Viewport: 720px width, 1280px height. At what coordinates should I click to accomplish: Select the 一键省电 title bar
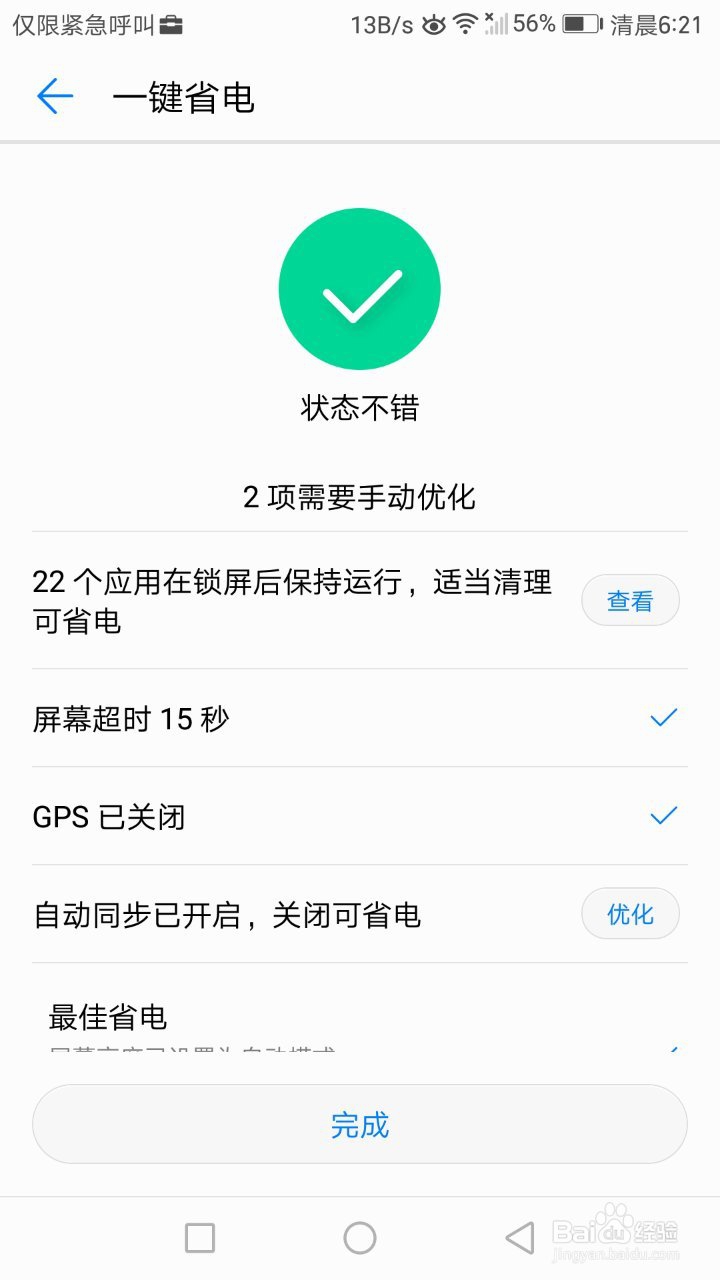coord(185,98)
